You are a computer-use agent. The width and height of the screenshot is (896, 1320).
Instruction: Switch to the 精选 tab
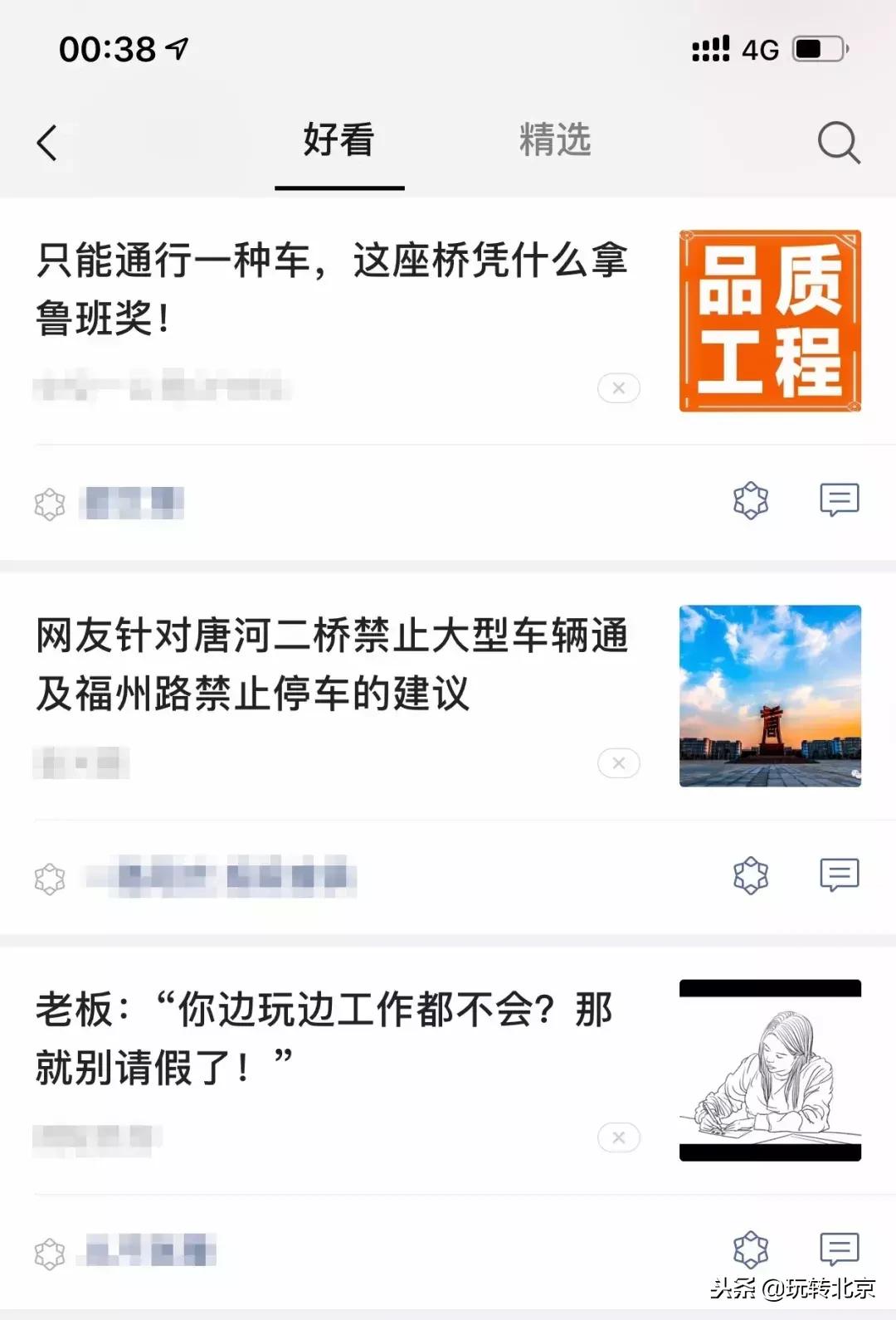pyautogui.click(x=554, y=141)
